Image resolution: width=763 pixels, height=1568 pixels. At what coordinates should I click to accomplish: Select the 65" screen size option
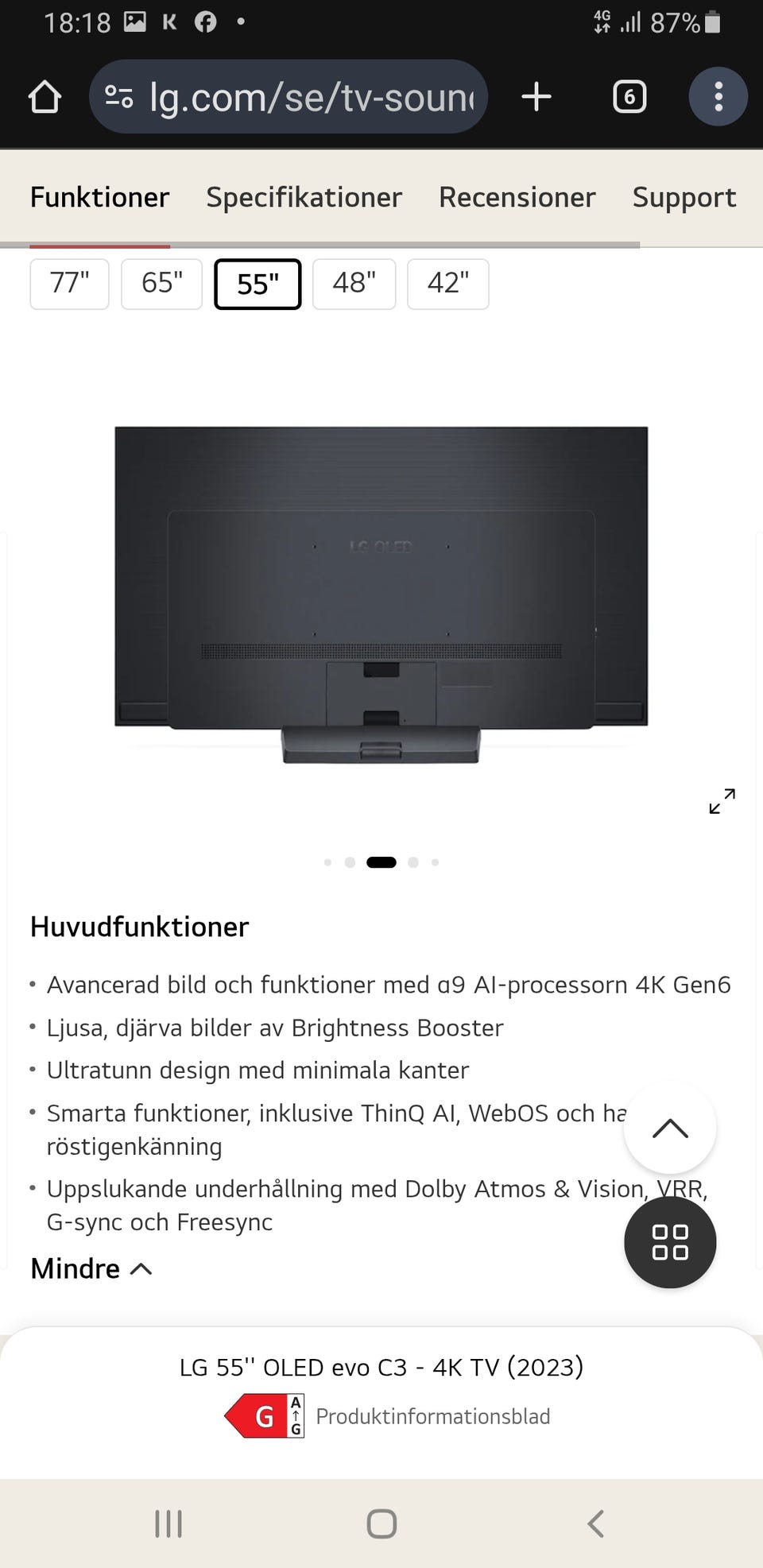click(161, 284)
